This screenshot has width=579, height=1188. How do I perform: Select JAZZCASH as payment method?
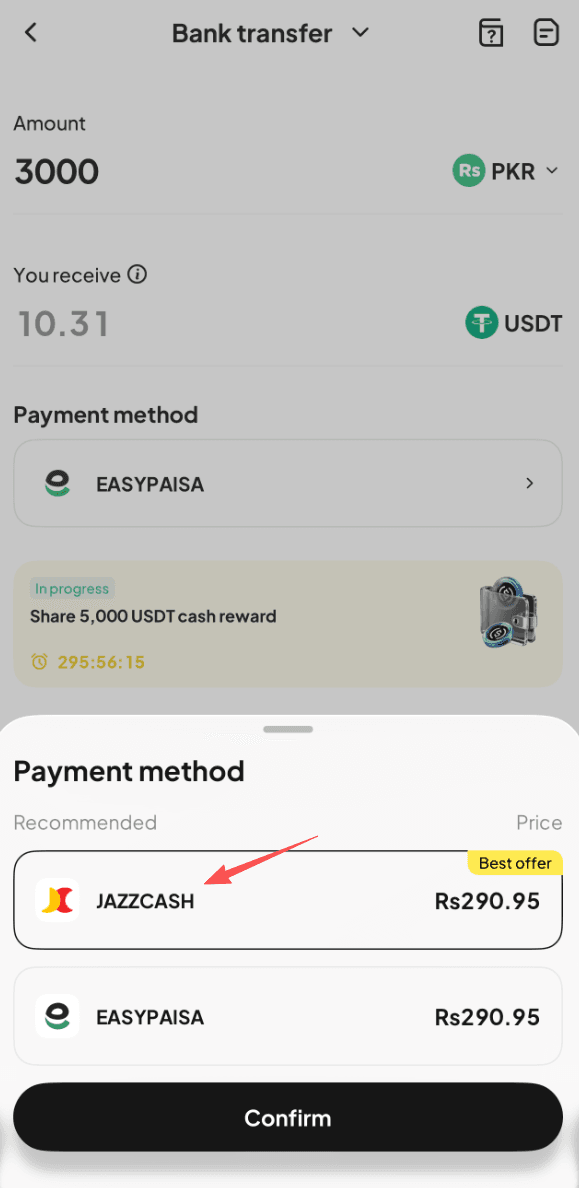coord(288,899)
